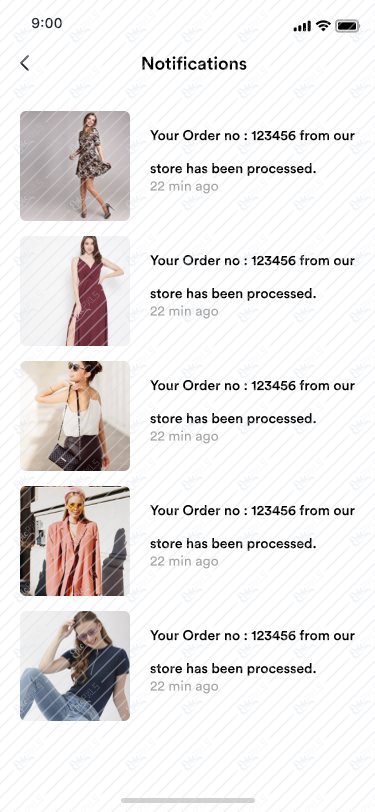This screenshot has height=812, width=375.
Task: Open the notification with the navy t-shirt photo
Action: point(188,665)
